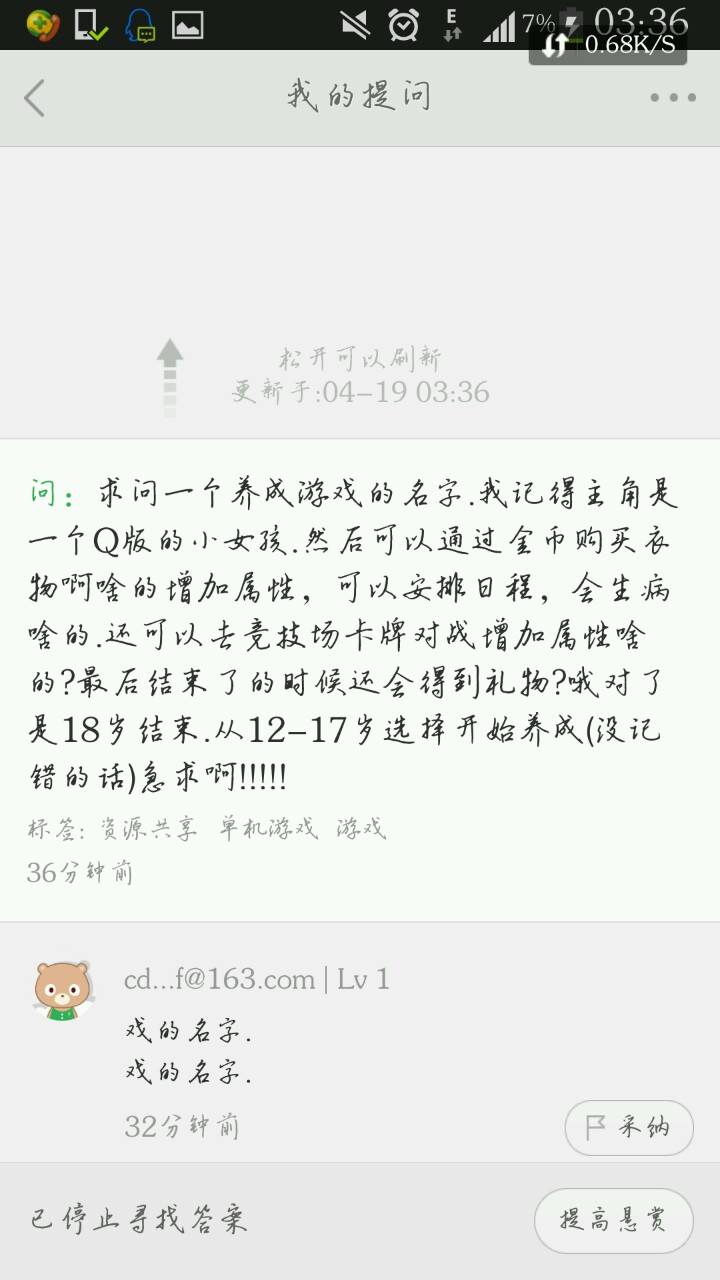Go back from 我的提问 page
The height and width of the screenshot is (1280, 720).
(36, 98)
